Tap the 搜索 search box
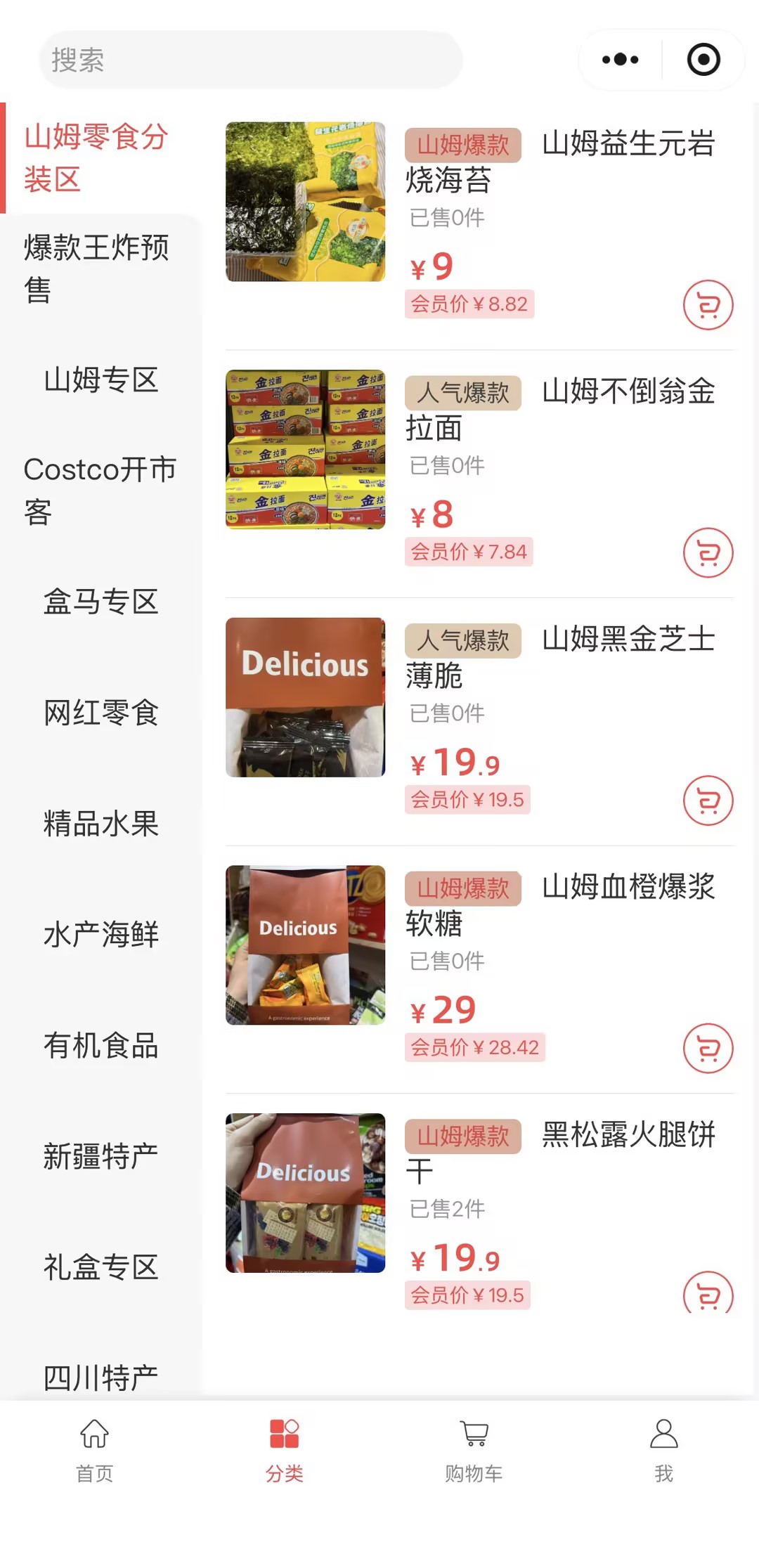 pyautogui.click(x=250, y=60)
